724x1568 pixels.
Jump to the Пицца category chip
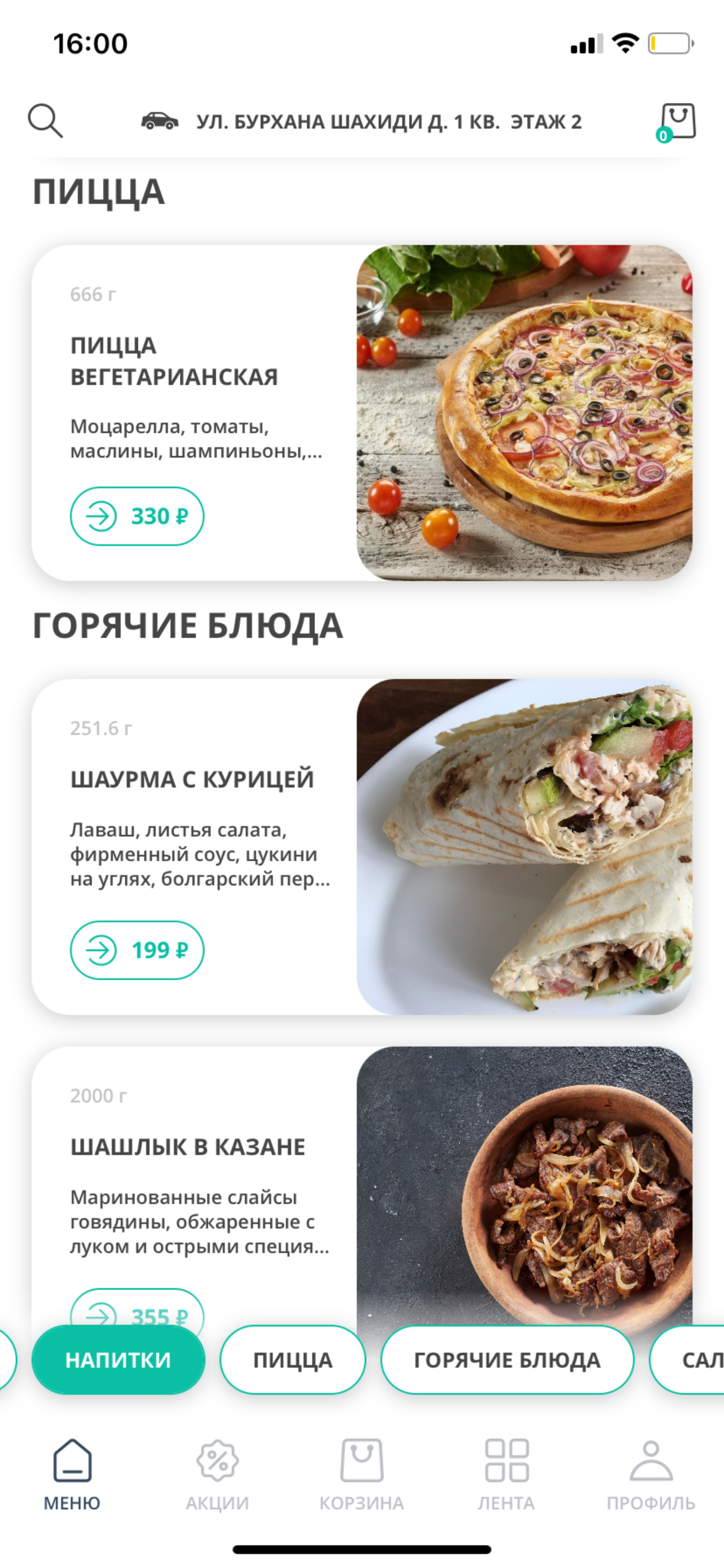click(x=293, y=1360)
